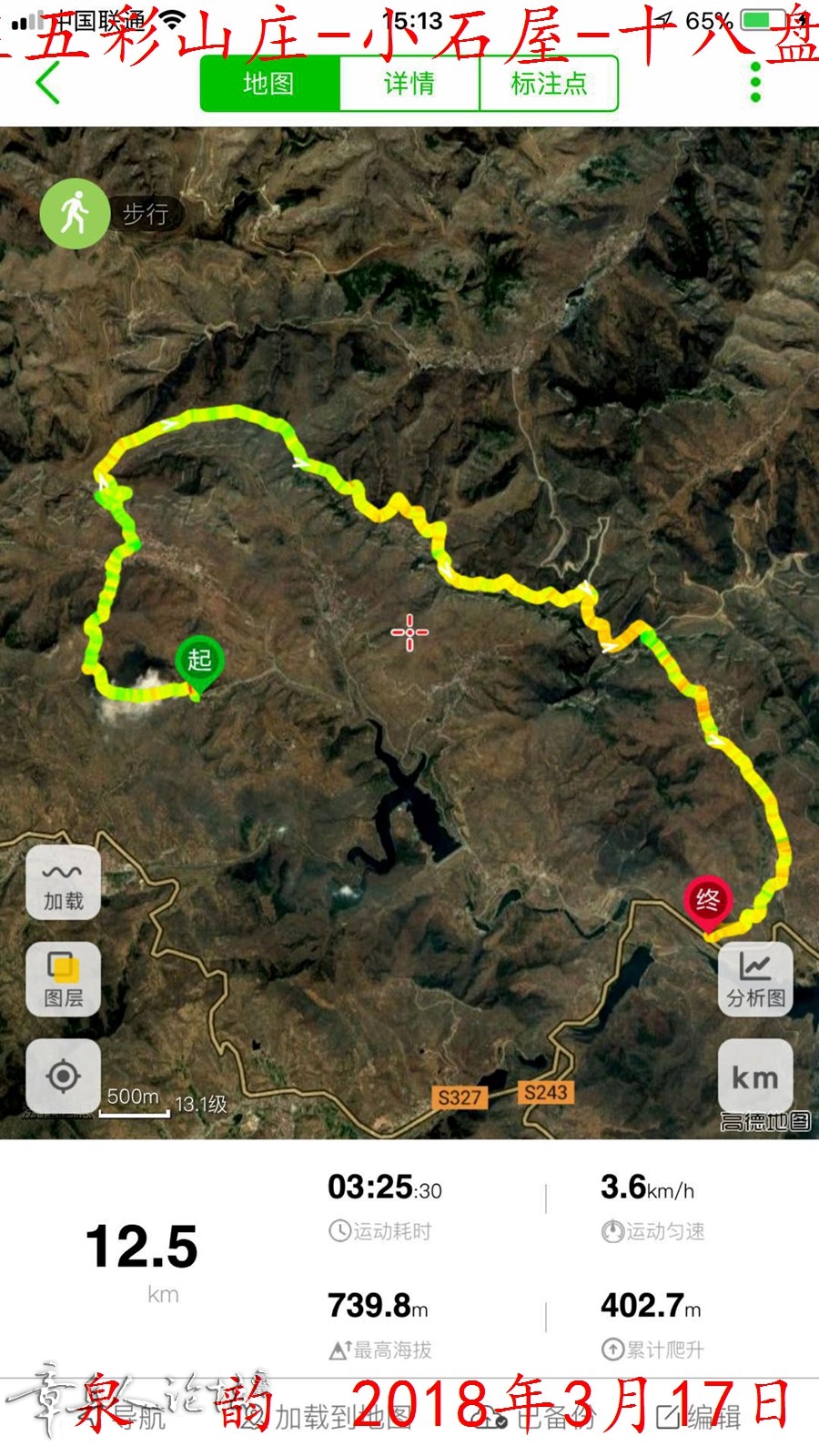The width and height of the screenshot is (819, 1456).
Task: Tap the green 起 start marker
Action: click(199, 662)
